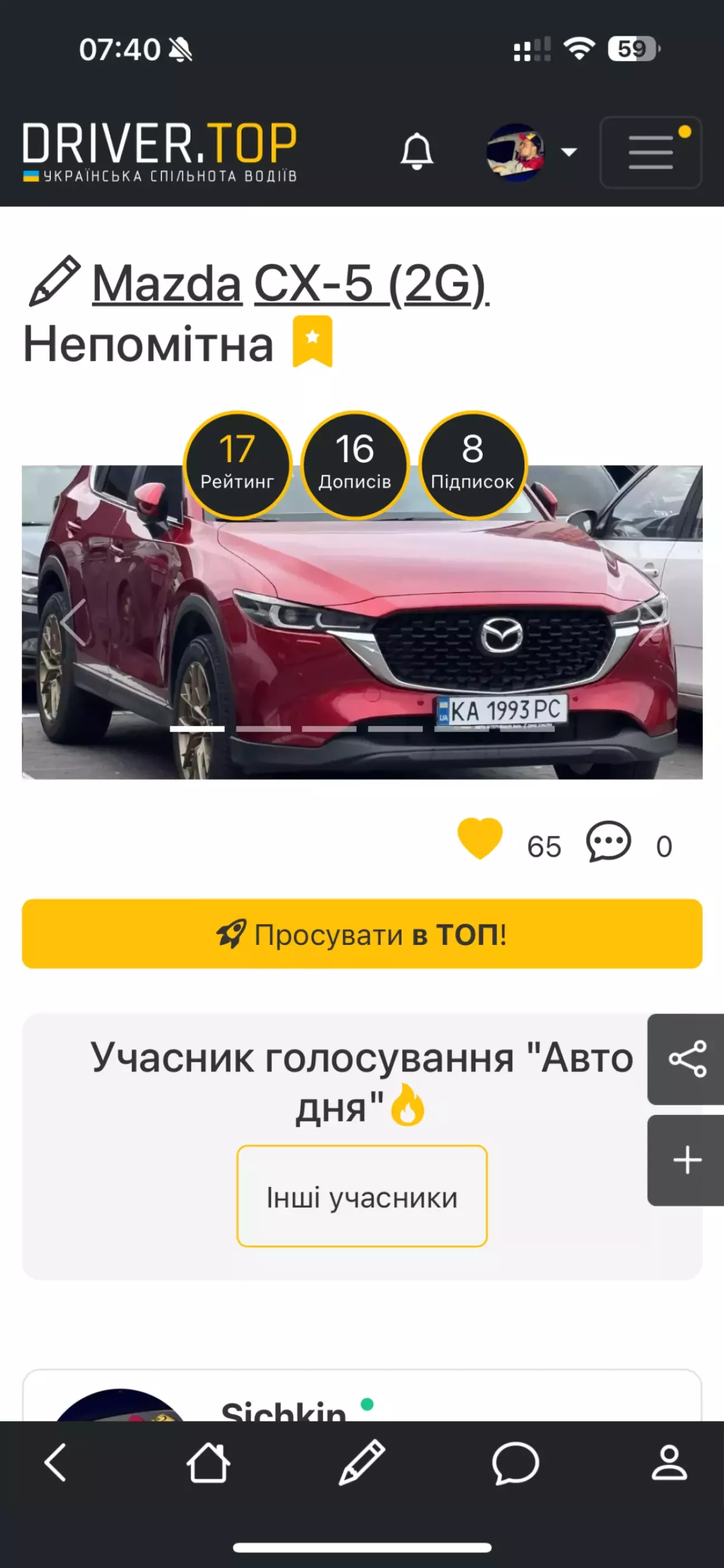Share this car page

coord(686,1059)
